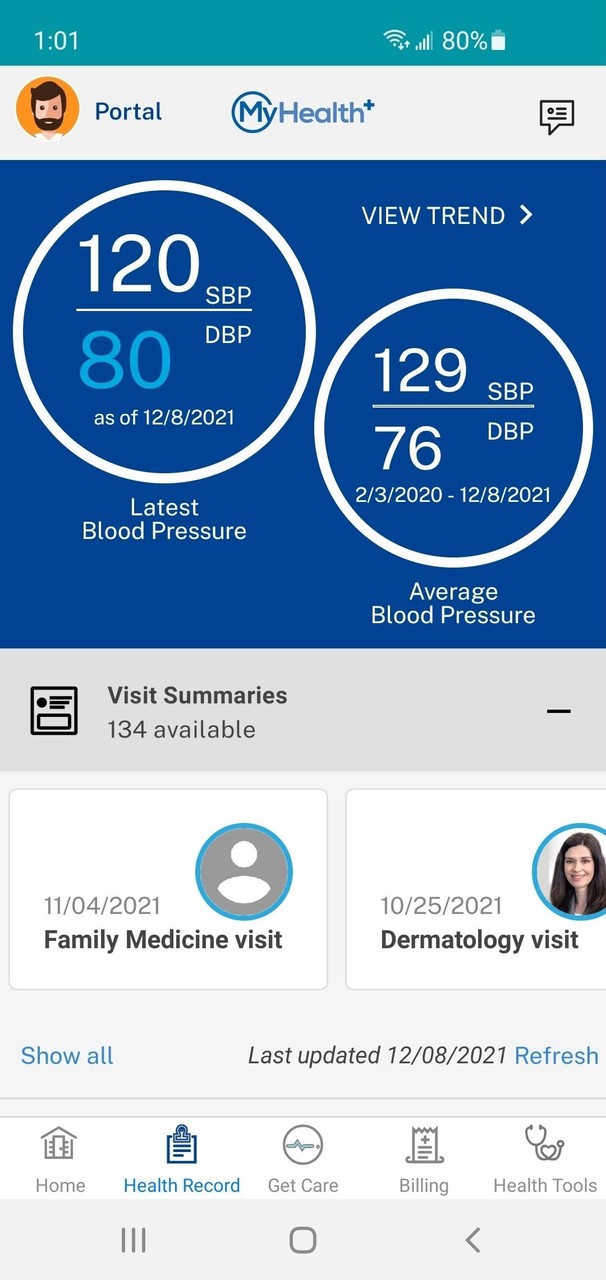Open the Billing tab
Screen dimensions: 606x1280
click(424, 1160)
